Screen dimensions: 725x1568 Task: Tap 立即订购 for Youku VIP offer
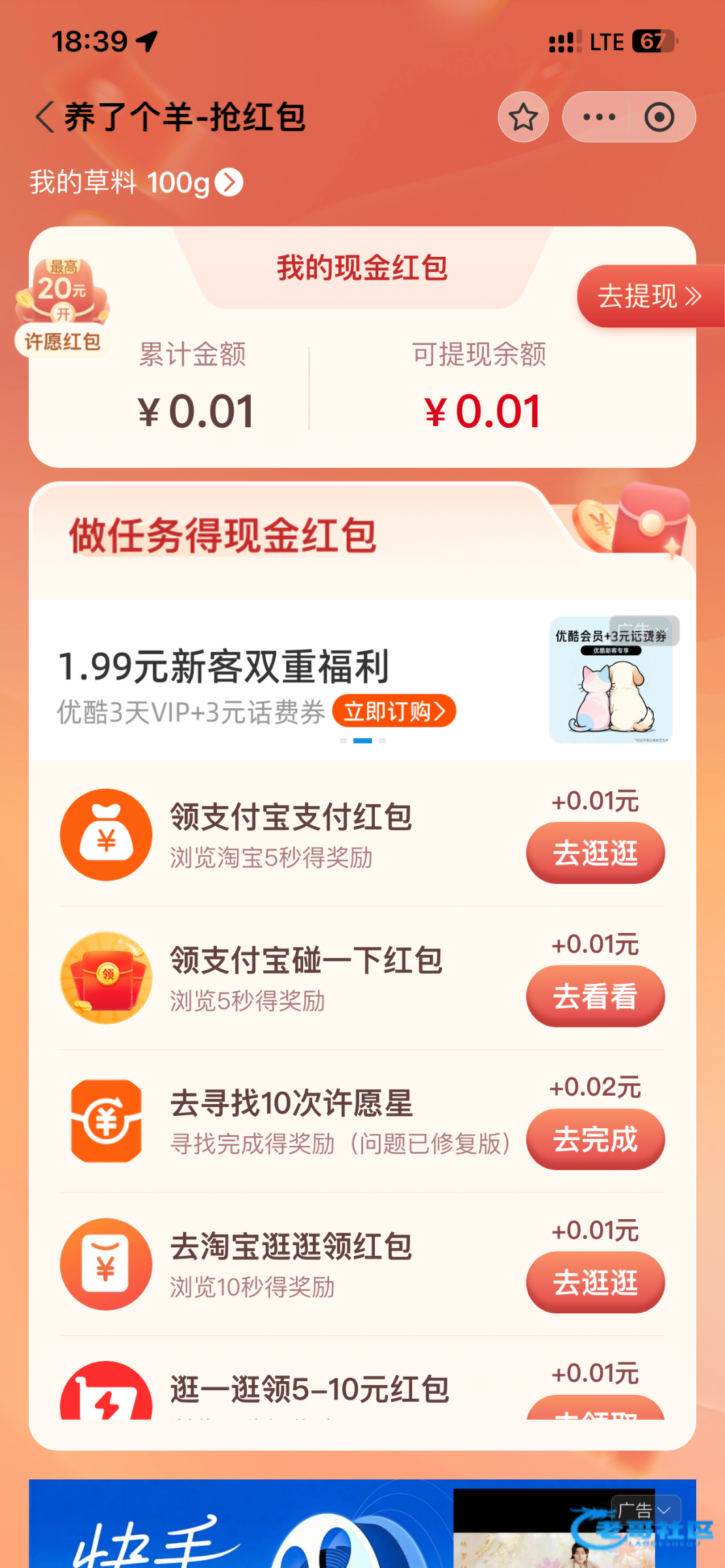pyautogui.click(x=394, y=711)
